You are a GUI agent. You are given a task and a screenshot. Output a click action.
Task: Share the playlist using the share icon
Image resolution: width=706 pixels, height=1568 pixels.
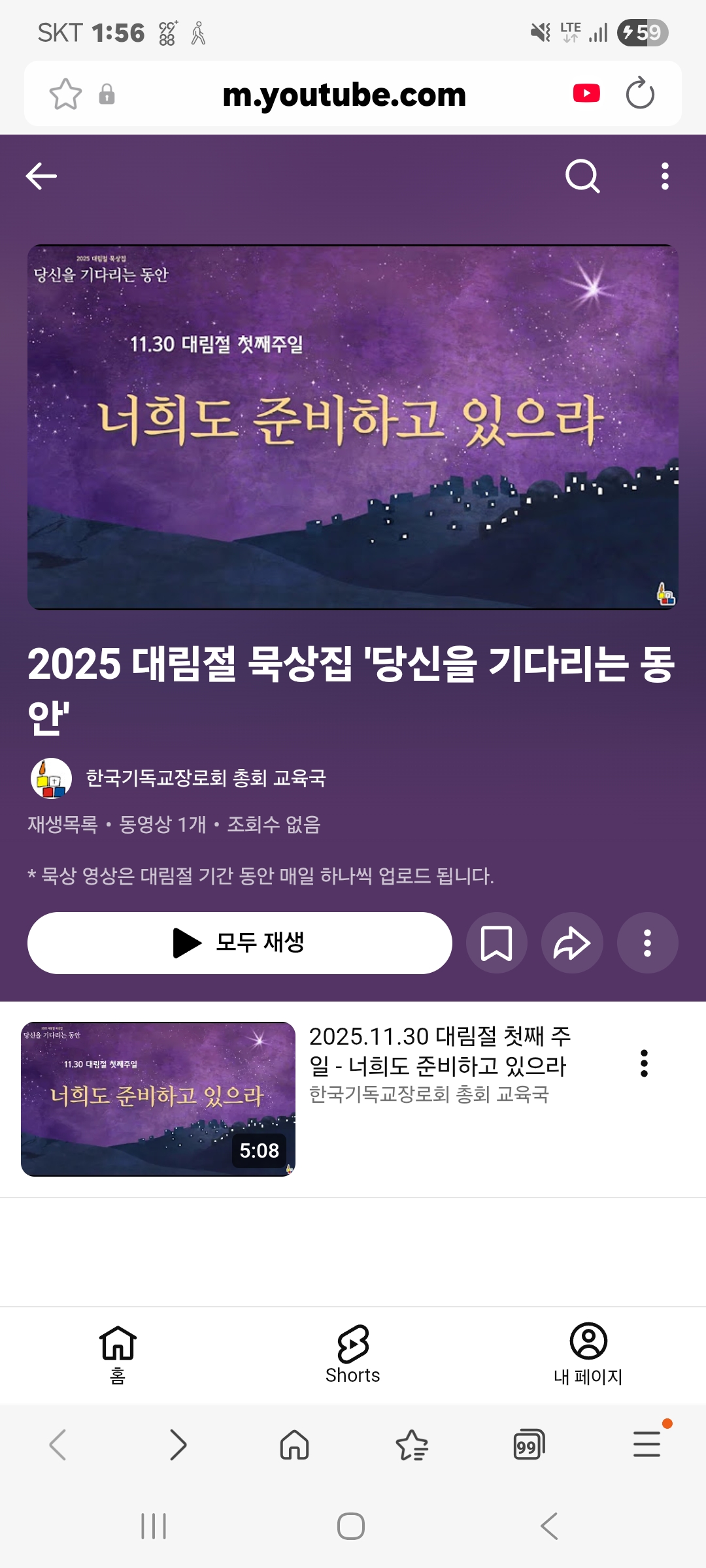click(571, 943)
